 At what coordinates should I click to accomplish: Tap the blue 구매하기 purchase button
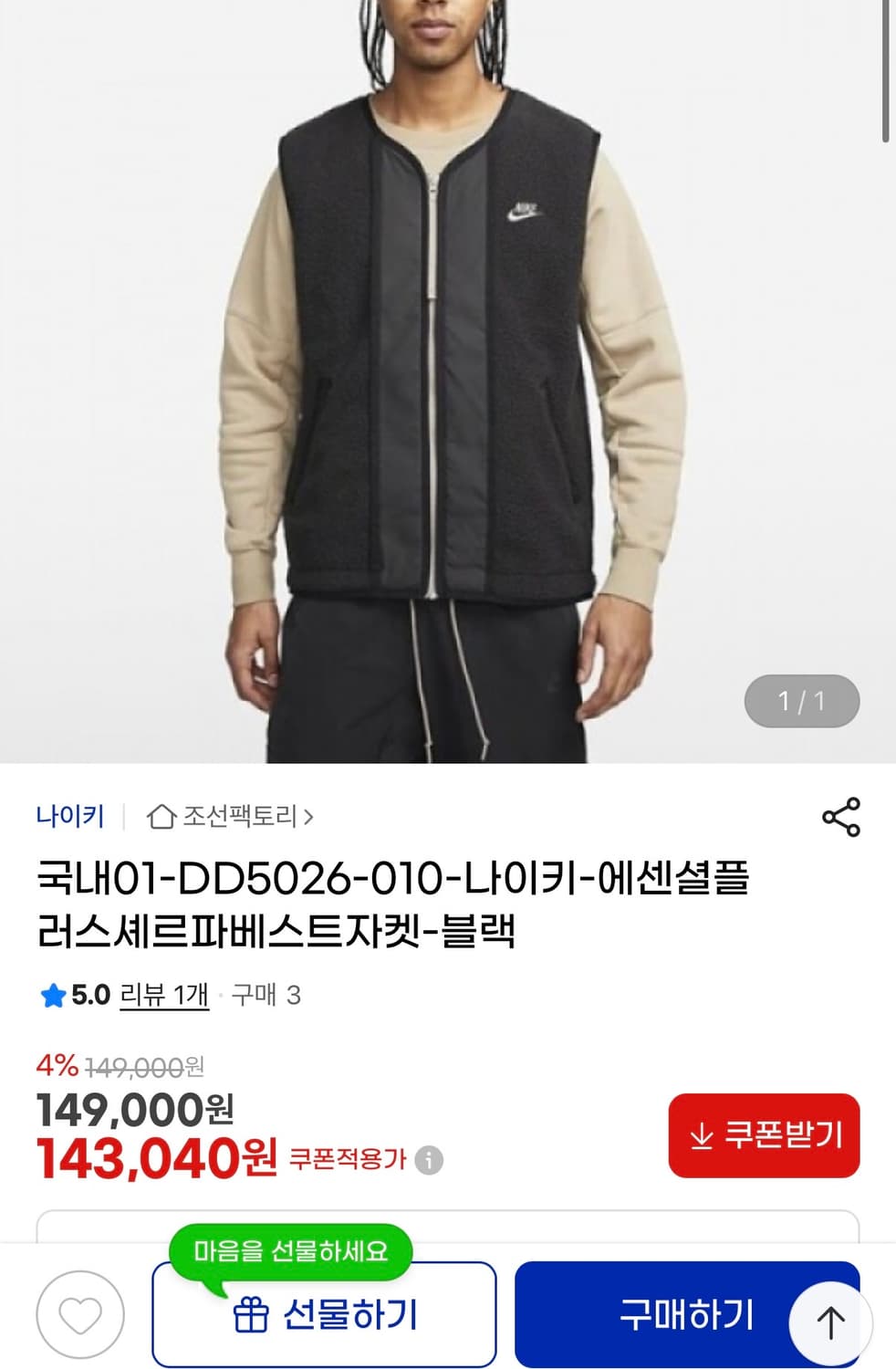[x=687, y=1314]
